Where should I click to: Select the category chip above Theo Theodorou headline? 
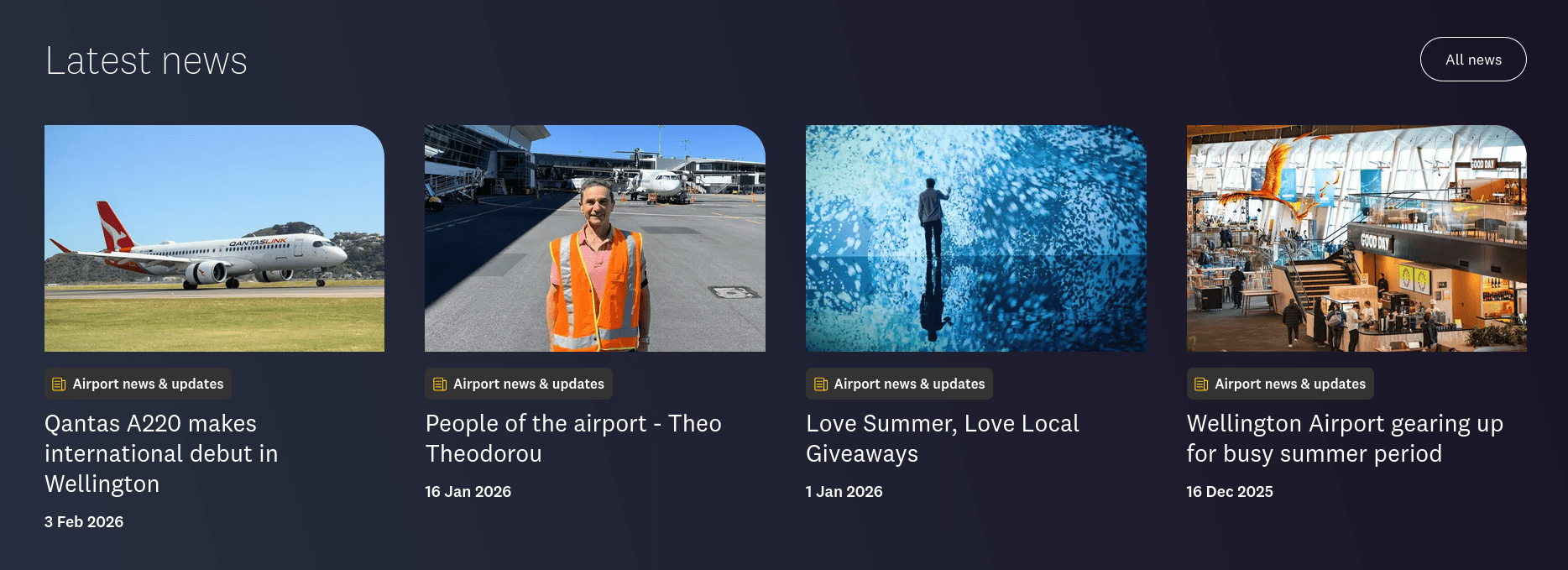(519, 384)
